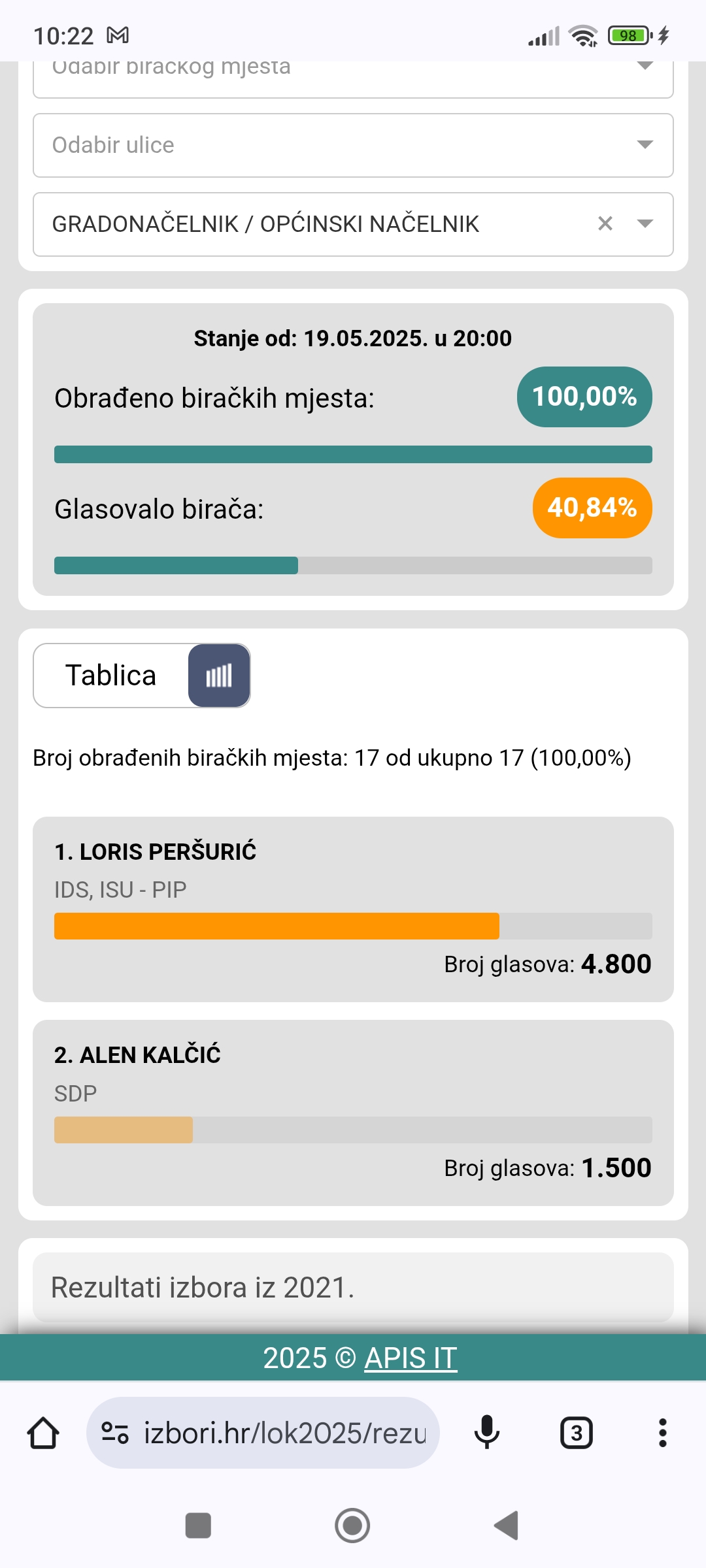Select the bar chart view button
Image resolution: width=706 pixels, height=1568 pixels.
tap(219, 676)
